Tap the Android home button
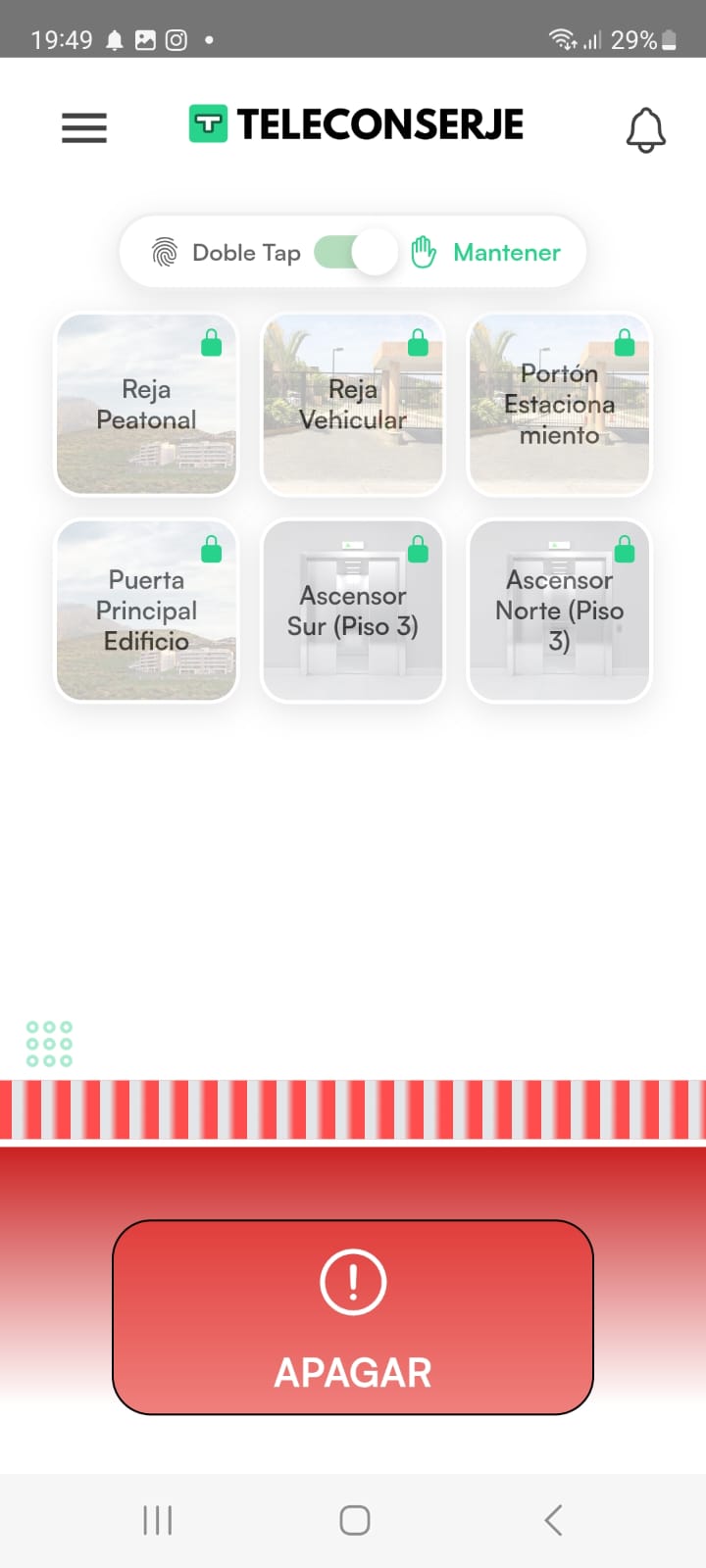 (x=353, y=1520)
